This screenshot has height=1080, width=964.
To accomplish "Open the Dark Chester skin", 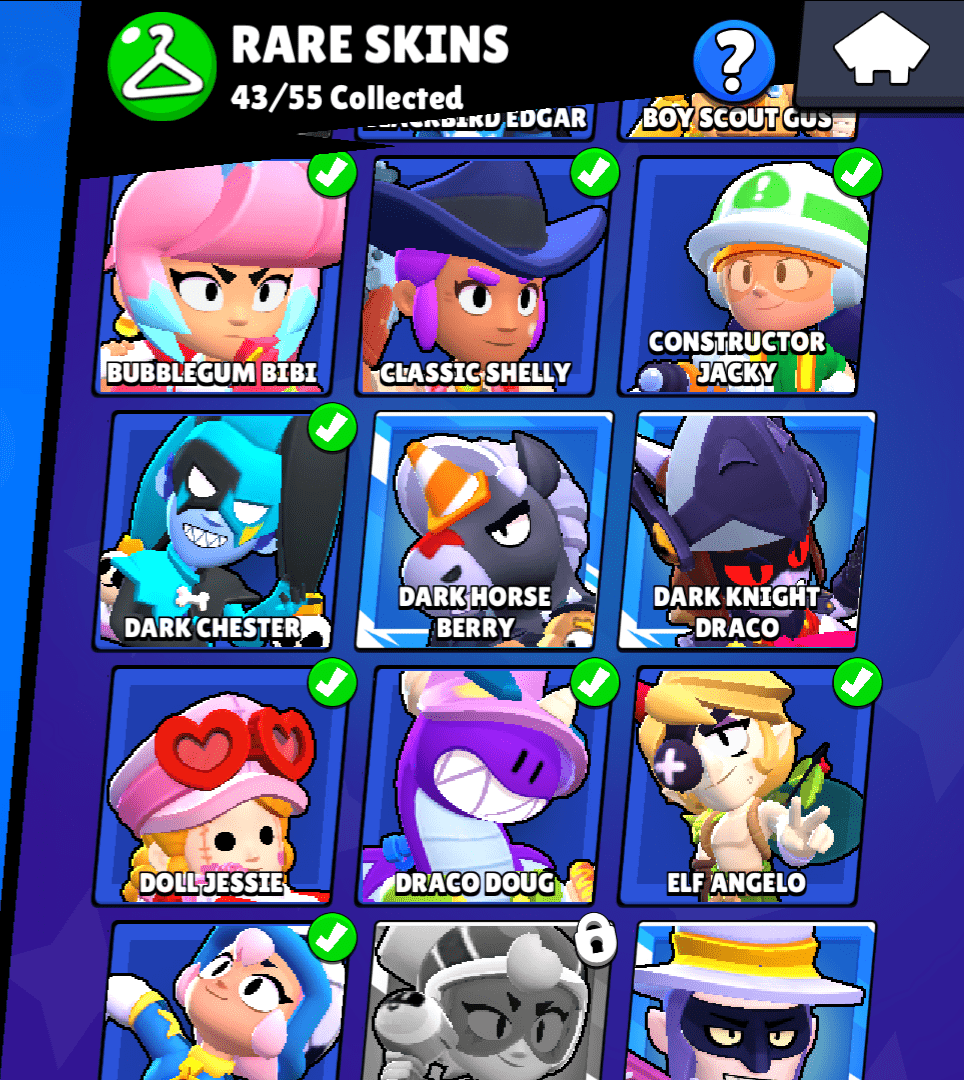I will pyautogui.click(x=226, y=530).
